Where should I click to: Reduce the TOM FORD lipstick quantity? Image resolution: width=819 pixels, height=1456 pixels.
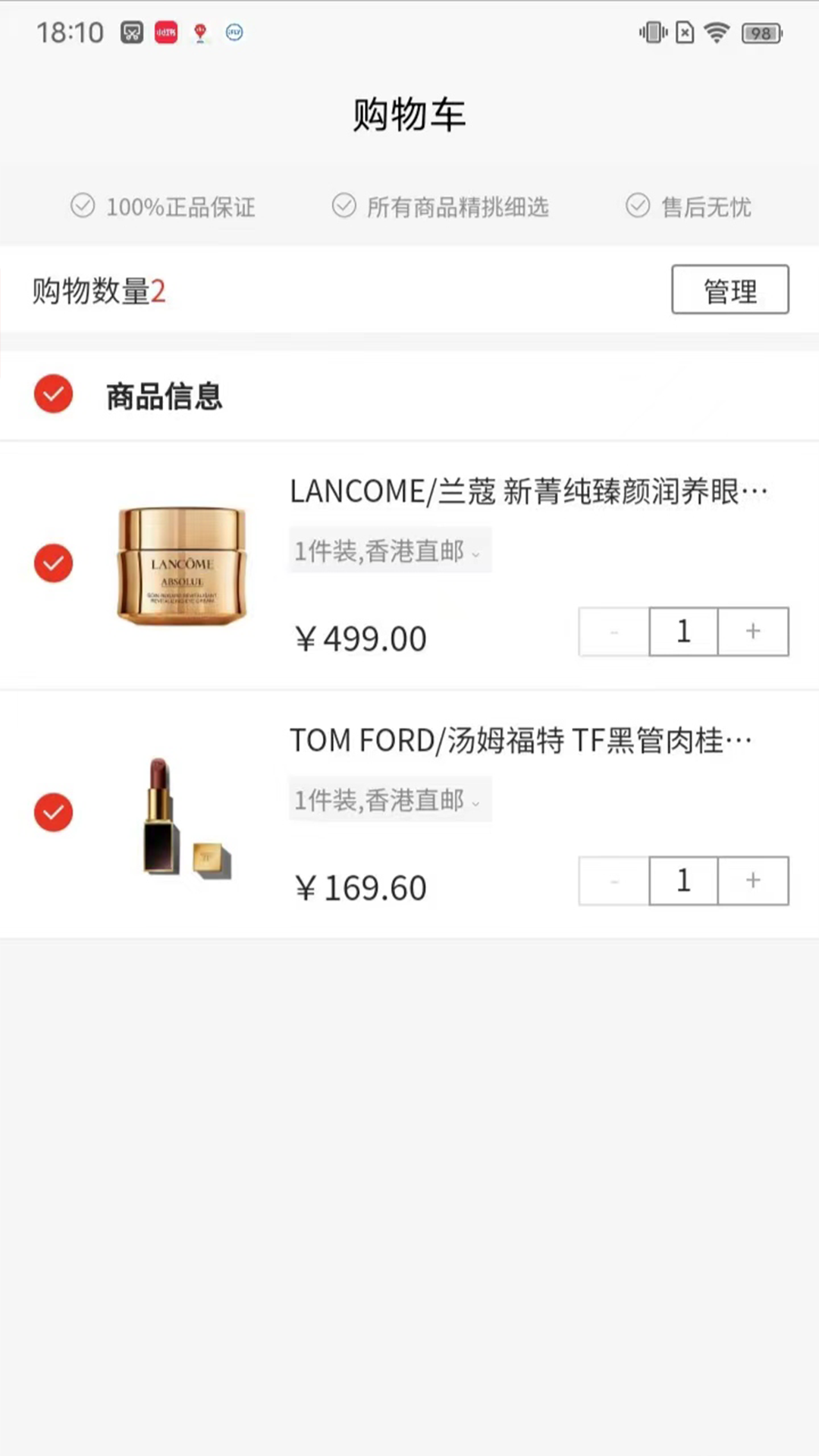click(x=614, y=880)
